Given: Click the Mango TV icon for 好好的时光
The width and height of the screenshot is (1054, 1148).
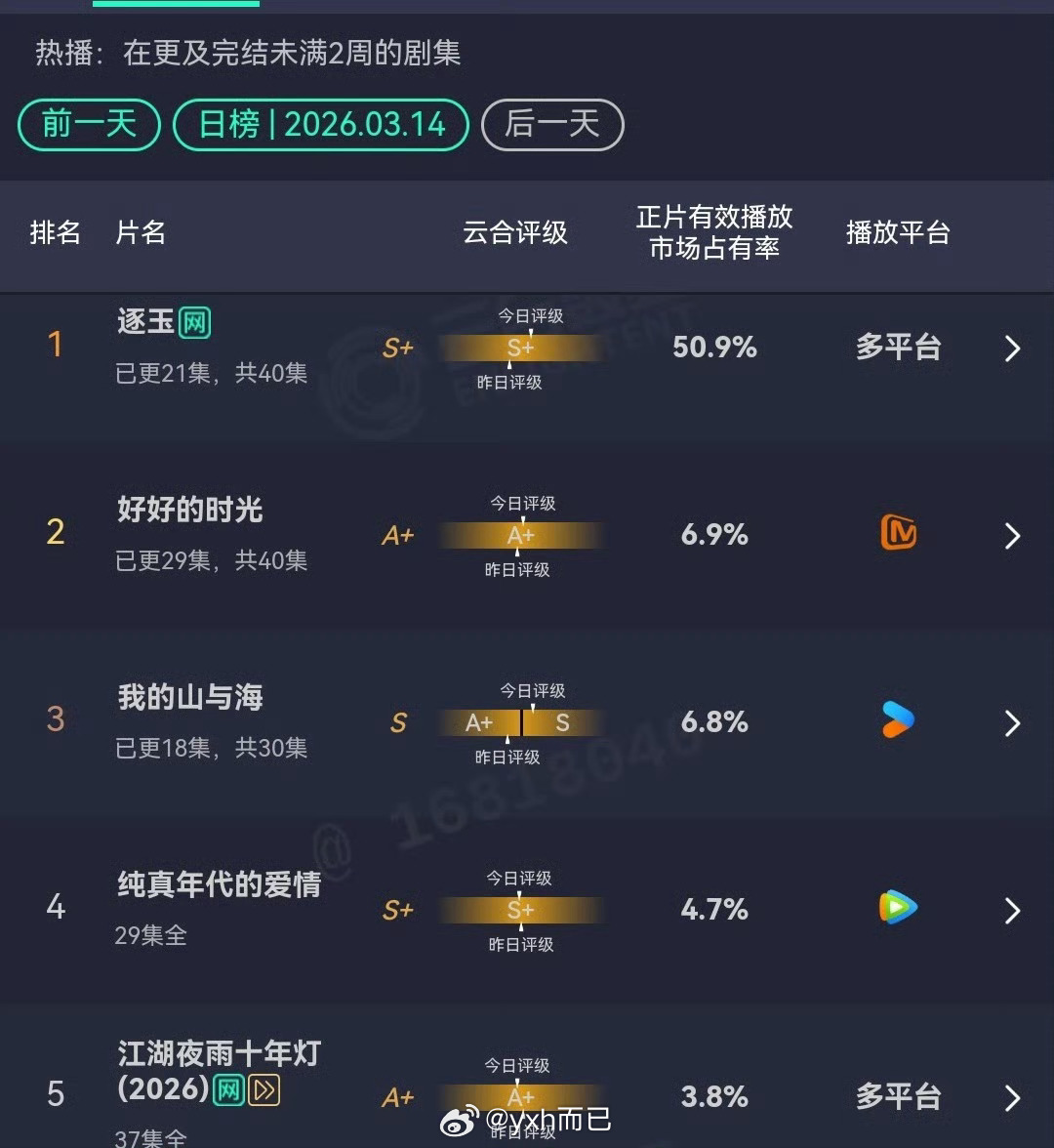Looking at the screenshot, I should click(x=896, y=535).
